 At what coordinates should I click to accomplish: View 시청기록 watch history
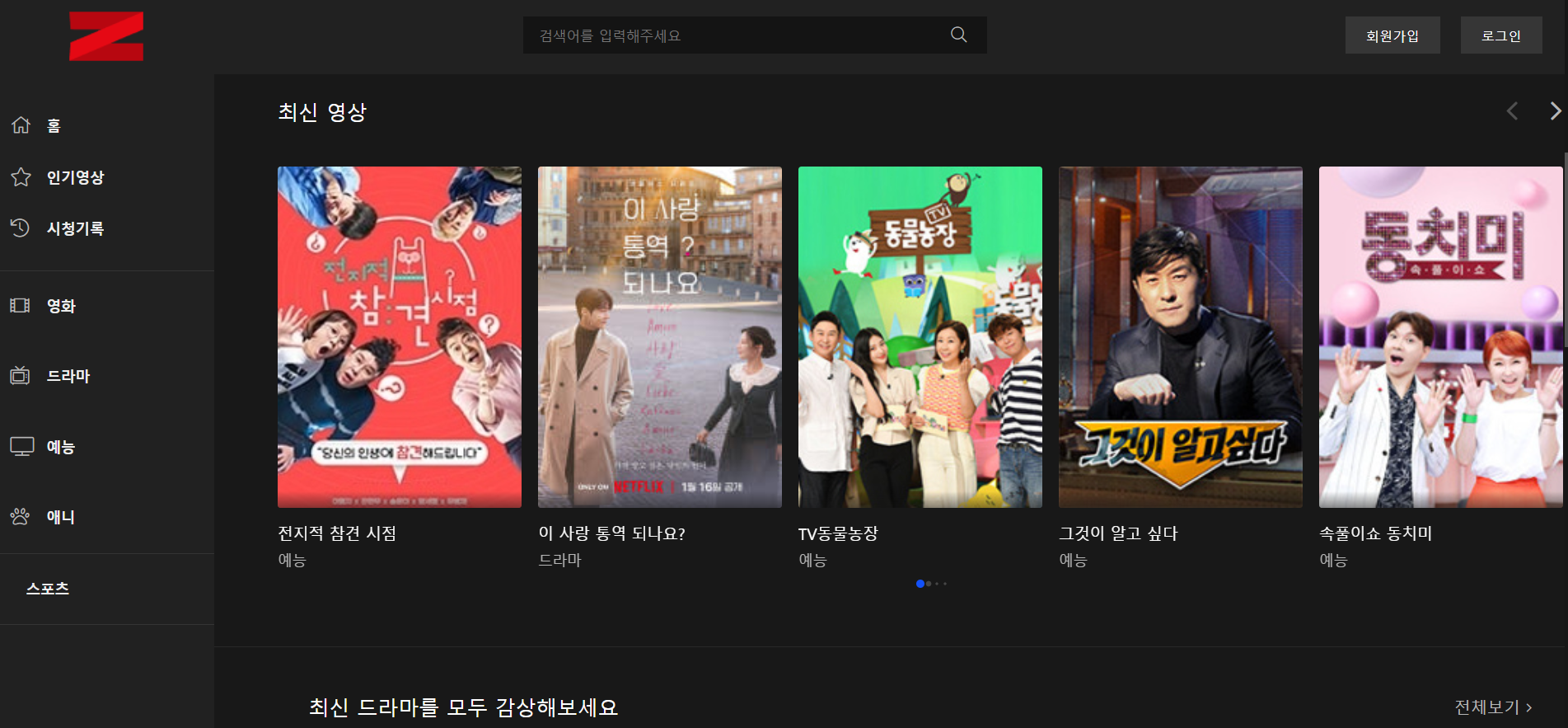tap(74, 228)
